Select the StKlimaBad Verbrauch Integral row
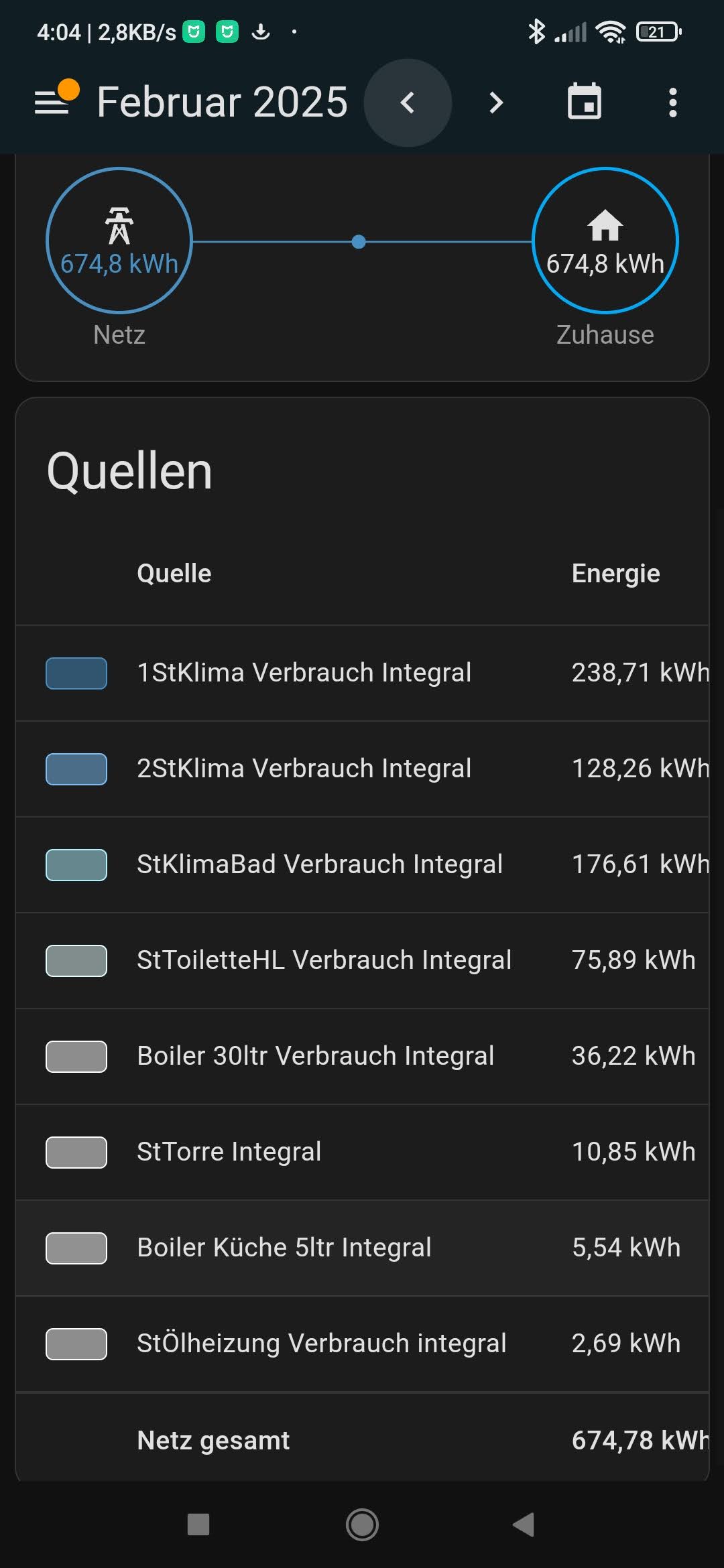This screenshot has width=724, height=1568. (320, 864)
